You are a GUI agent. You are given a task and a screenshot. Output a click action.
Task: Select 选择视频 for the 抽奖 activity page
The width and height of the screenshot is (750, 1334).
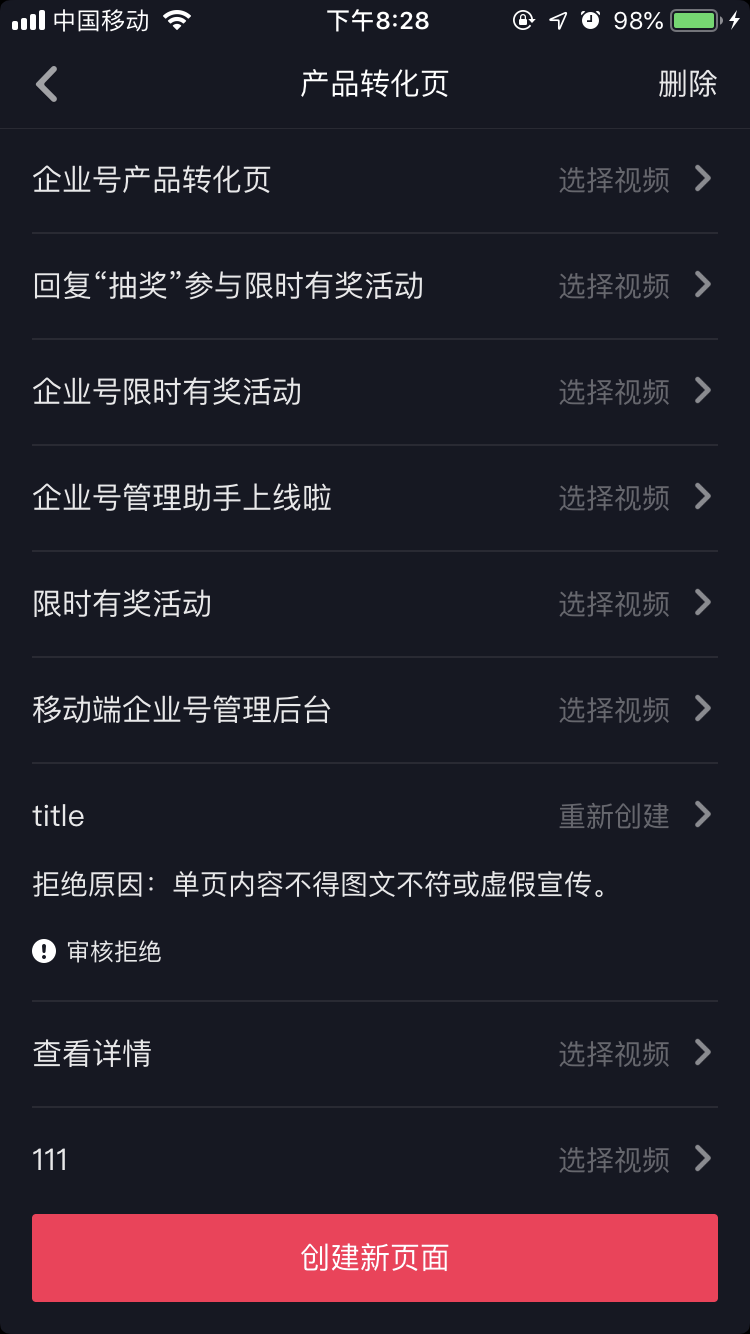(612, 285)
